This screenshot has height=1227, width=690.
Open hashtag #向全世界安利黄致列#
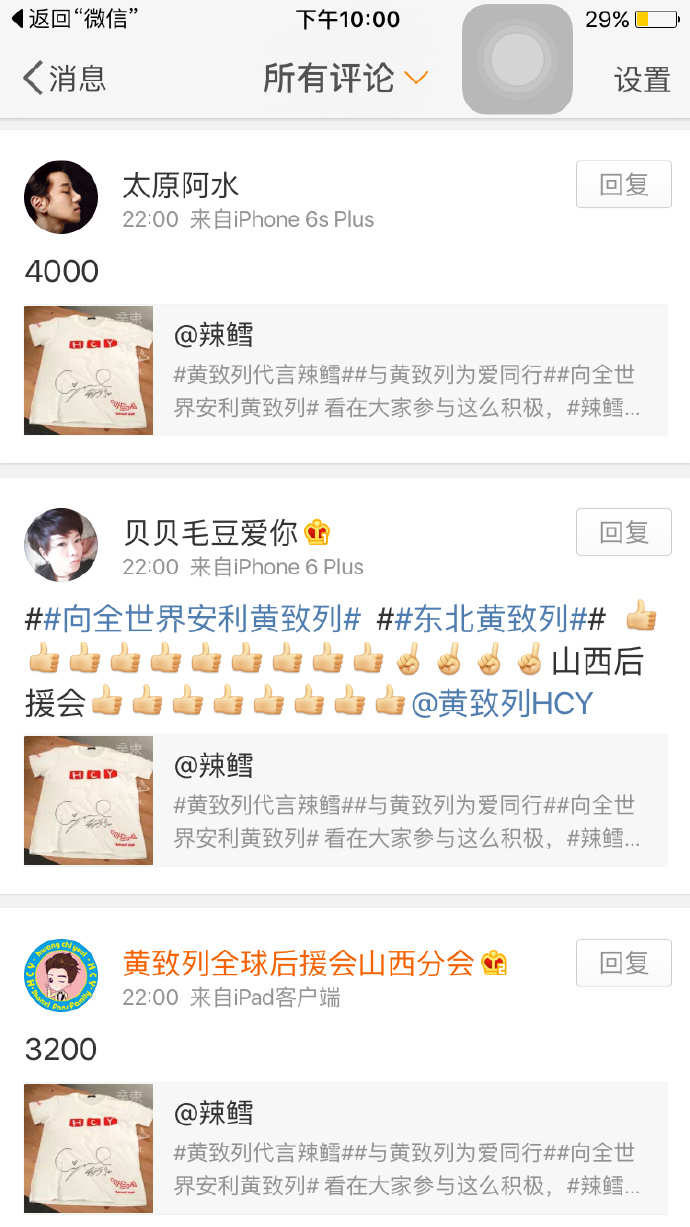(202, 619)
